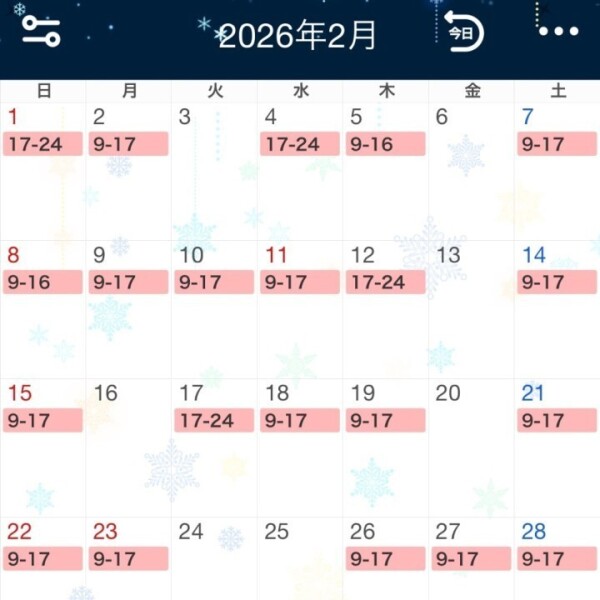Jump to today with the 今日 button
The width and height of the screenshot is (600, 600).
463,31
